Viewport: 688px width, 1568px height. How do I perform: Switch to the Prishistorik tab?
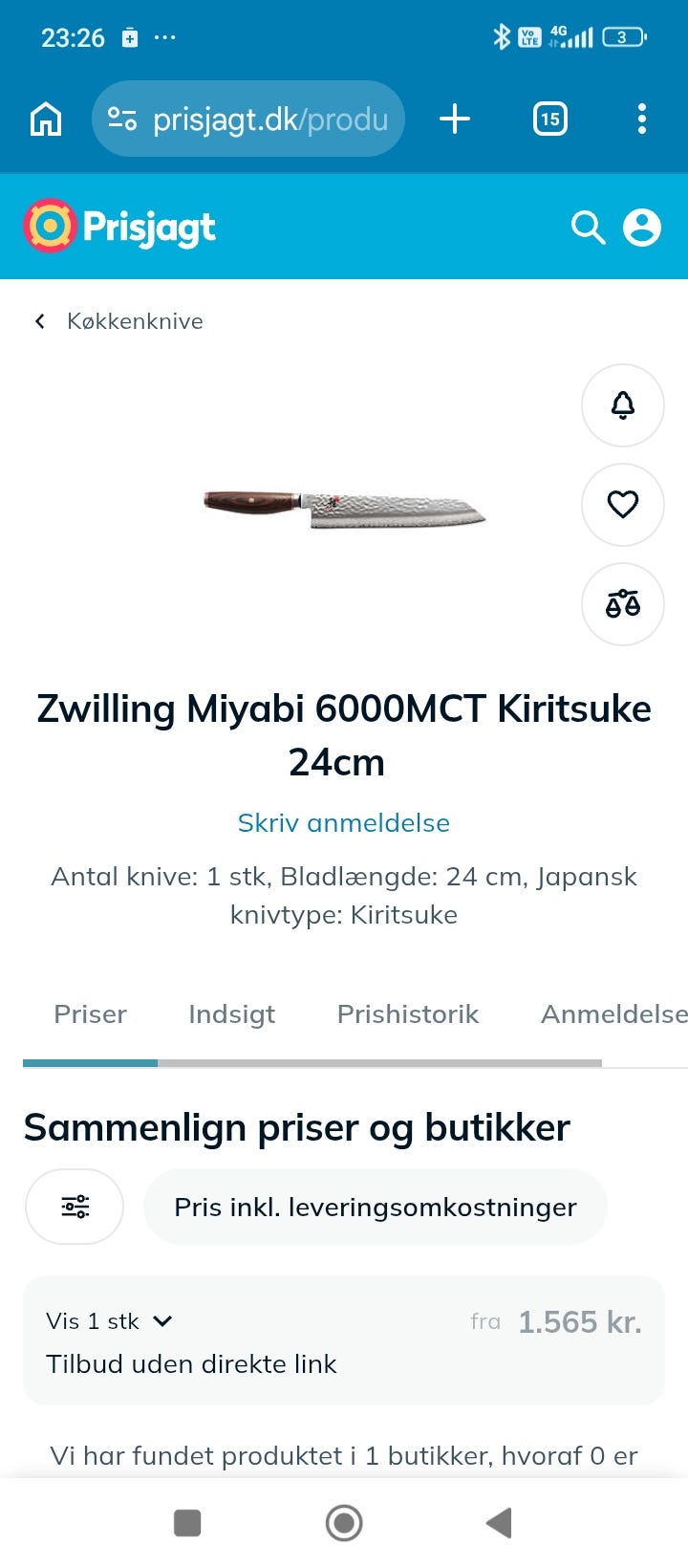pos(408,1013)
